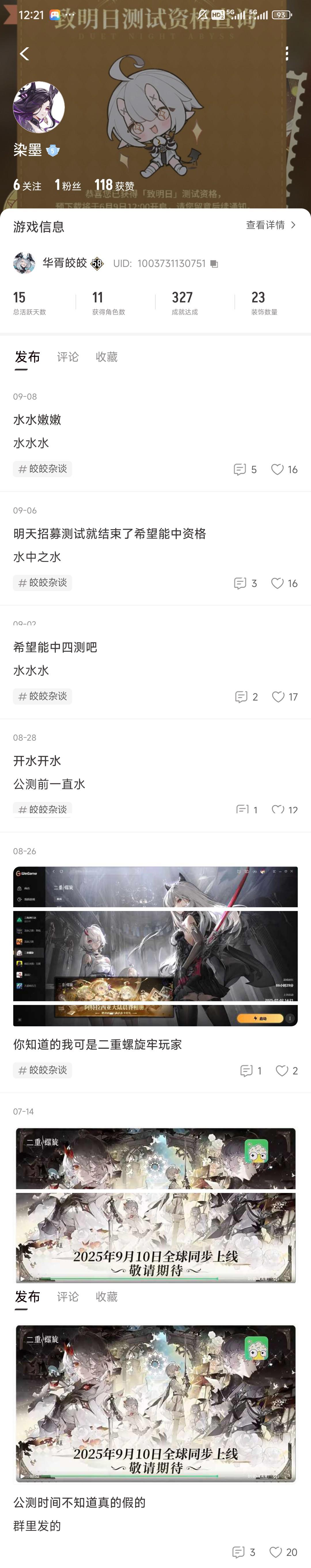The image size is (311, 1568).
Task: Open 查看详情 for game info
Action: click(x=270, y=225)
